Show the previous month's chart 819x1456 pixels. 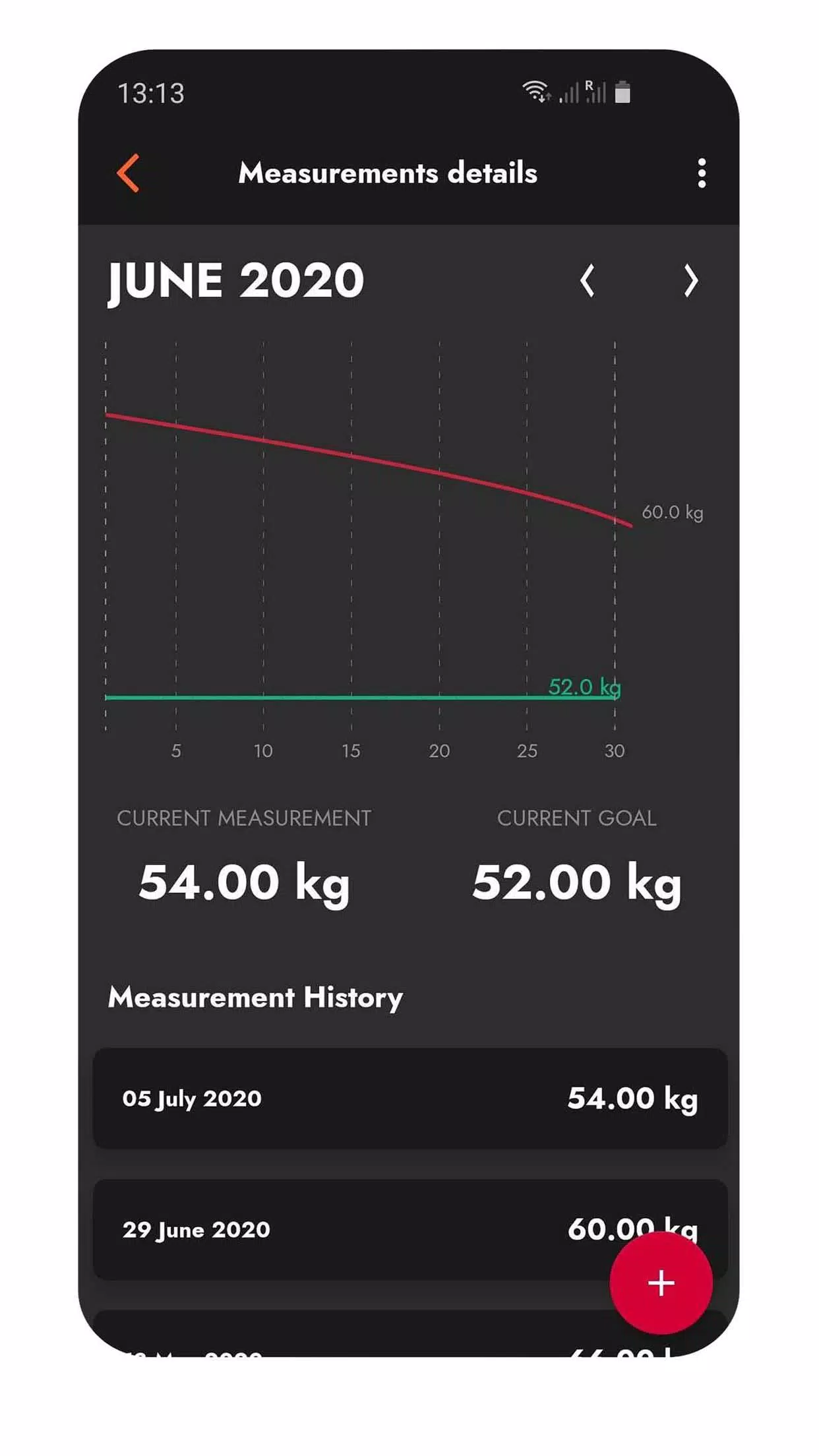point(587,281)
